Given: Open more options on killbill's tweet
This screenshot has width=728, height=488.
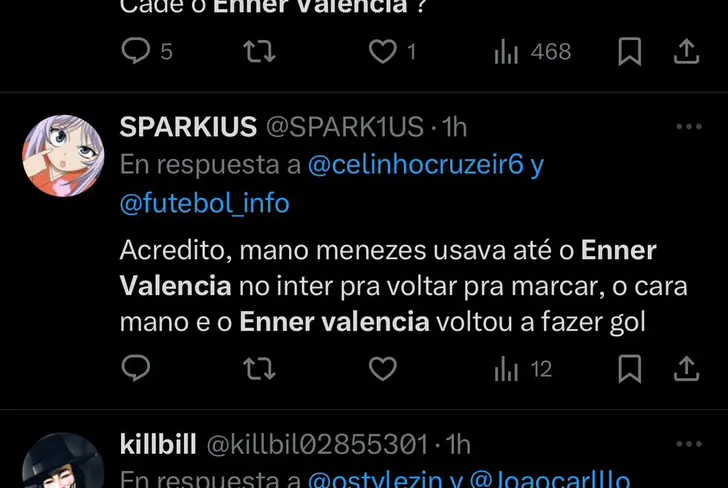Looking at the screenshot, I should click(x=689, y=443).
